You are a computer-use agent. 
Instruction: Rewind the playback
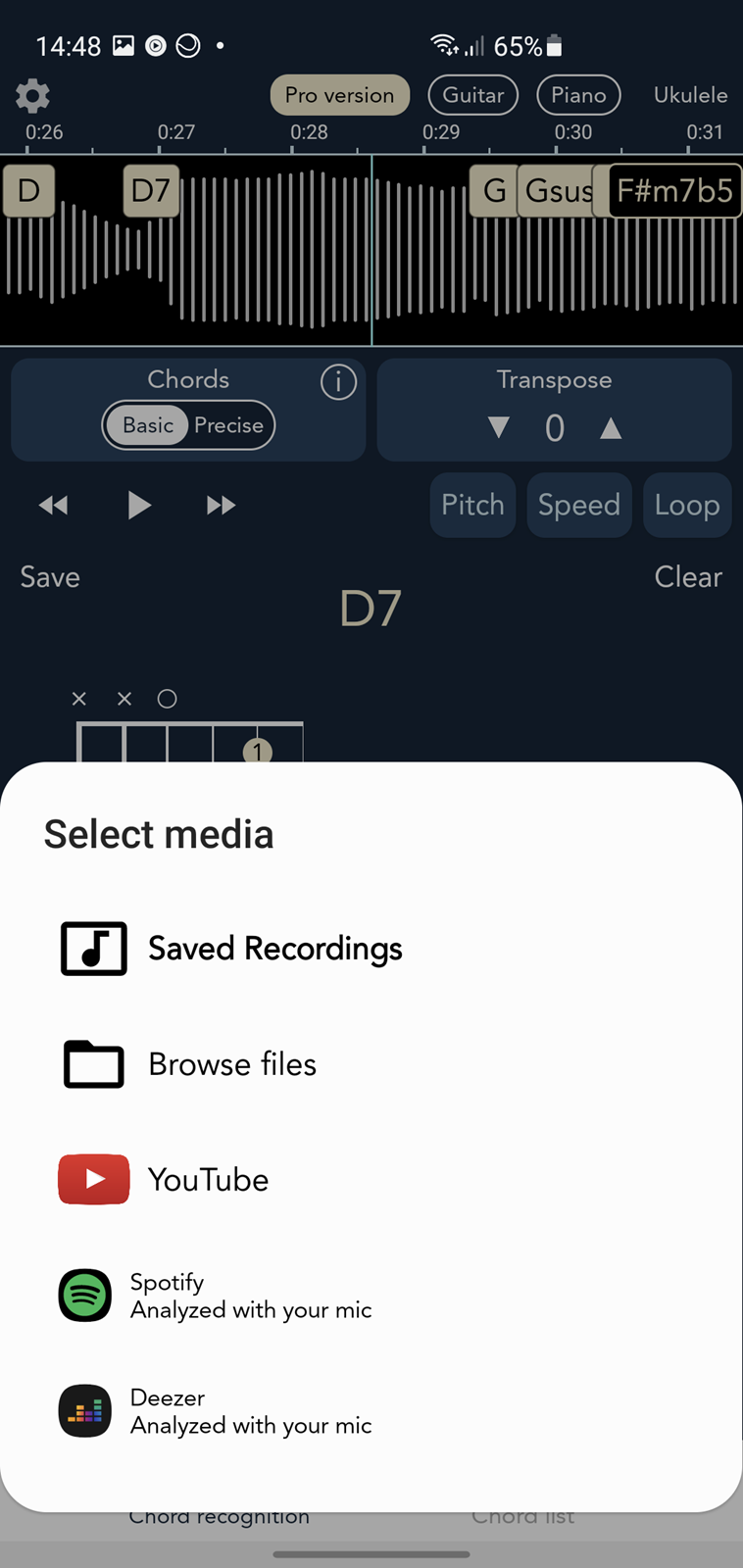point(54,506)
